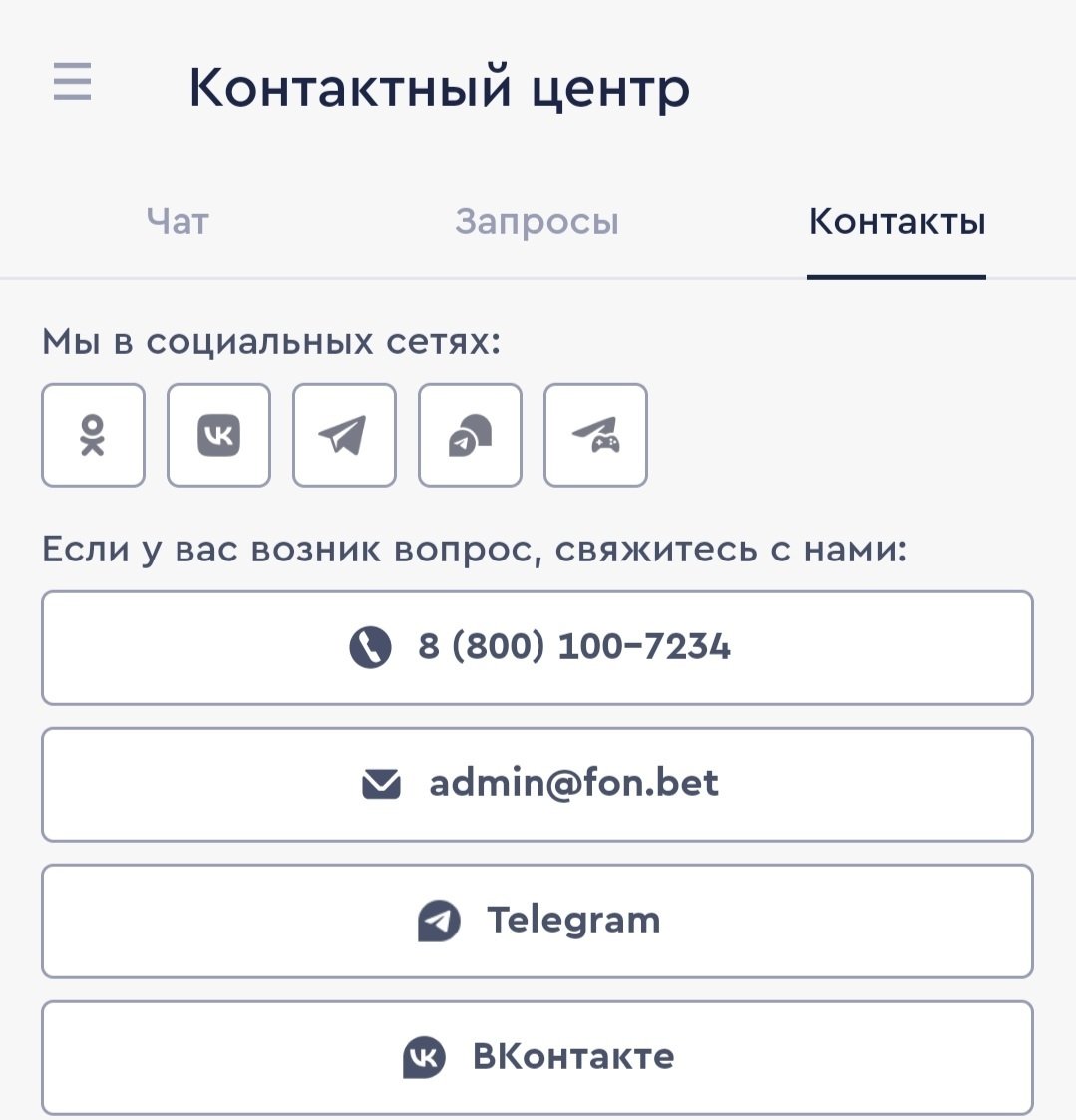
Task: Open the Odnoklassniki social page
Action: [93, 435]
